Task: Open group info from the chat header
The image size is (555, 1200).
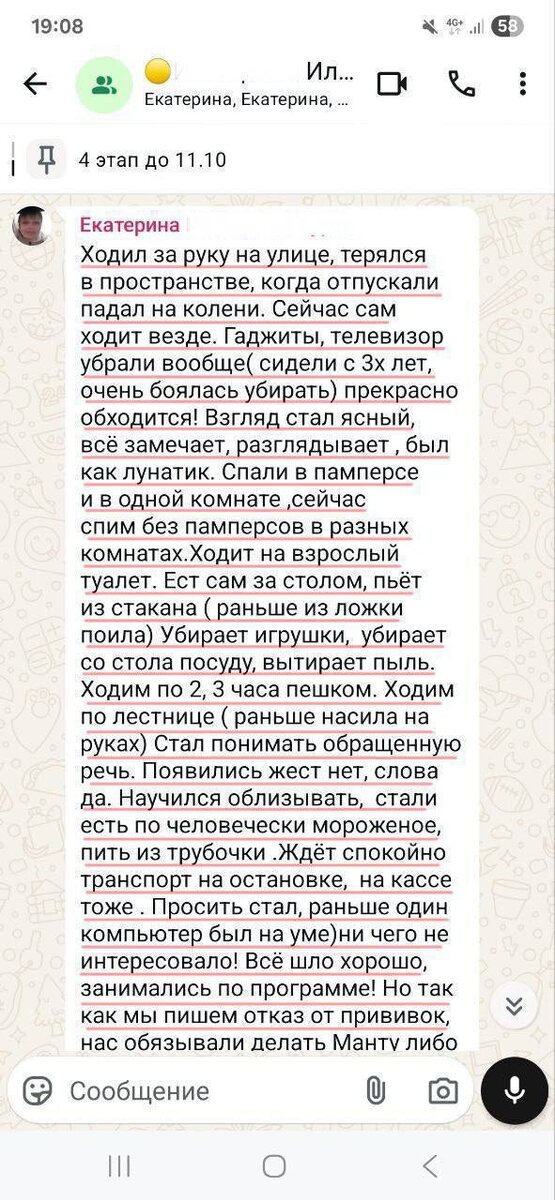Action: click(x=249, y=85)
